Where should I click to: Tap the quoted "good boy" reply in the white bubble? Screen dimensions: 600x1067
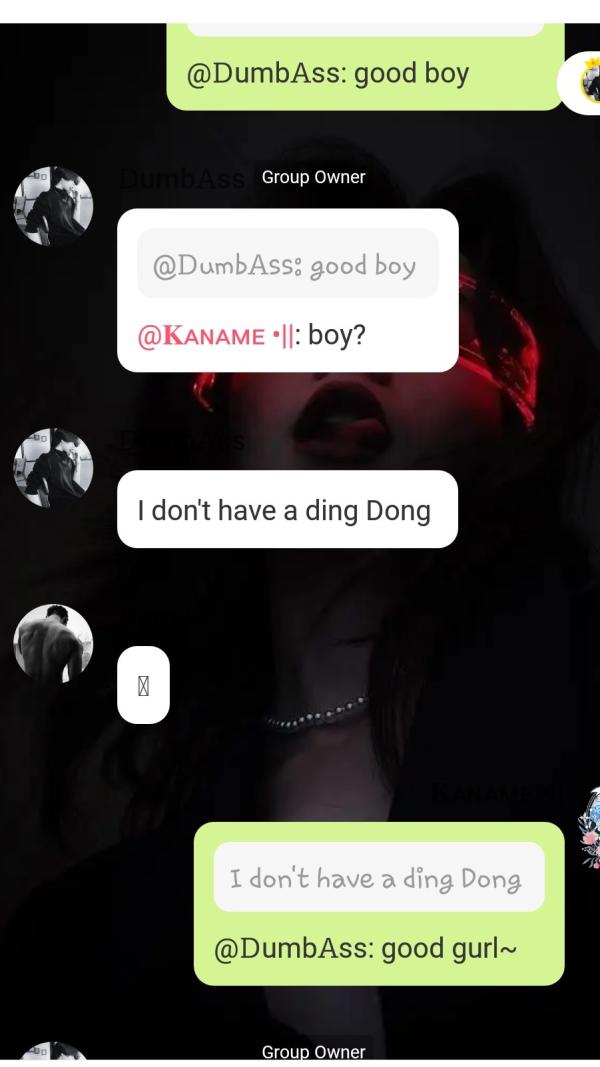click(x=287, y=264)
